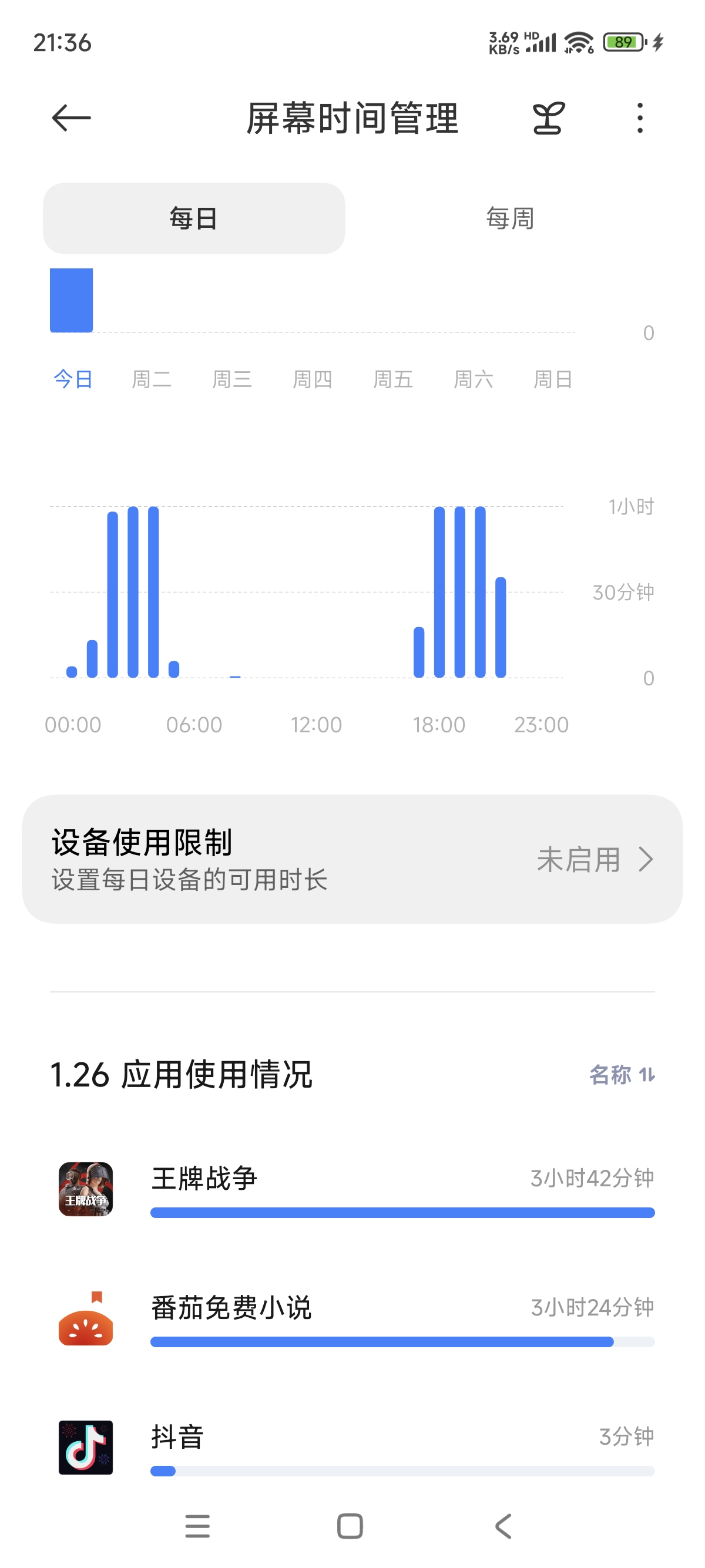Open the sprout icon in the top bar

coord(548,118)
